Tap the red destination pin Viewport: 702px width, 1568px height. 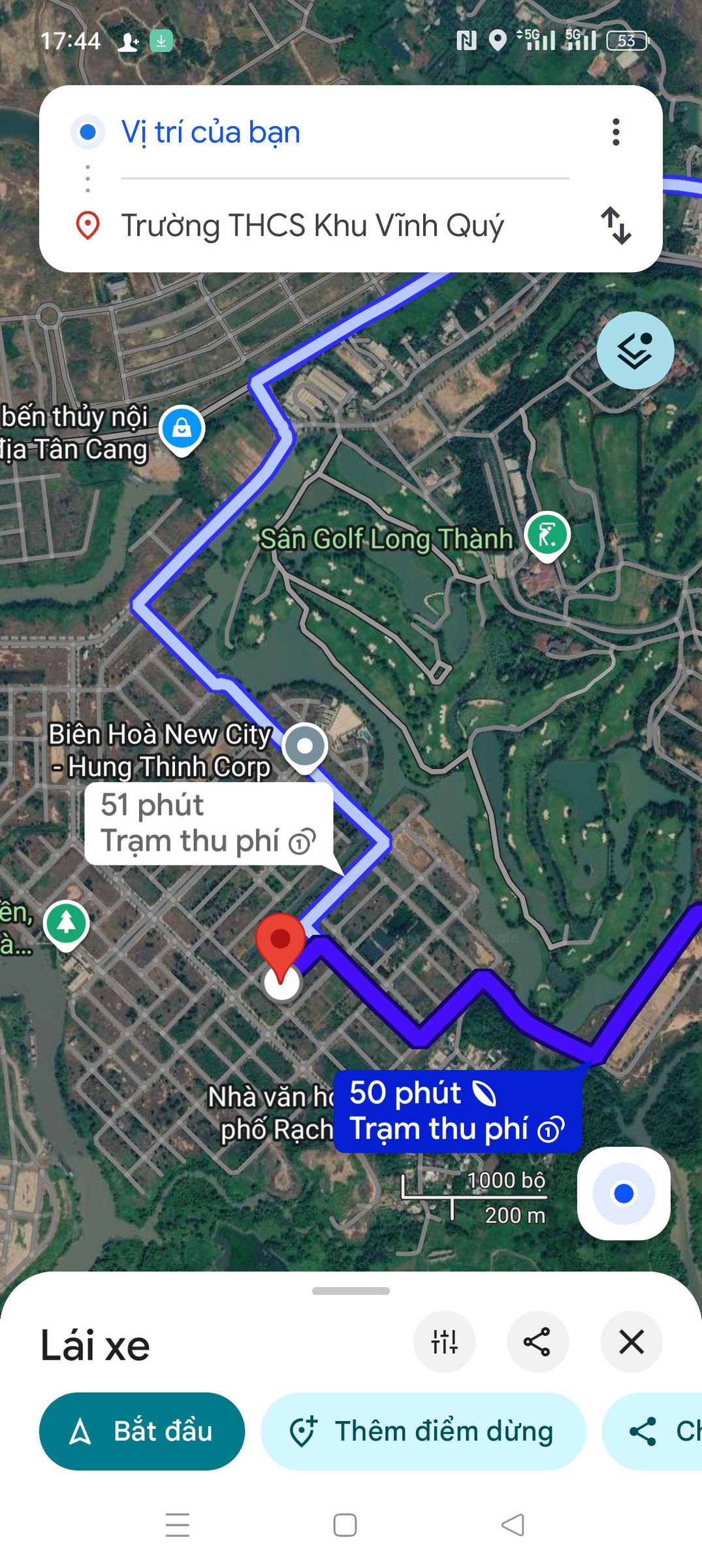281,947
